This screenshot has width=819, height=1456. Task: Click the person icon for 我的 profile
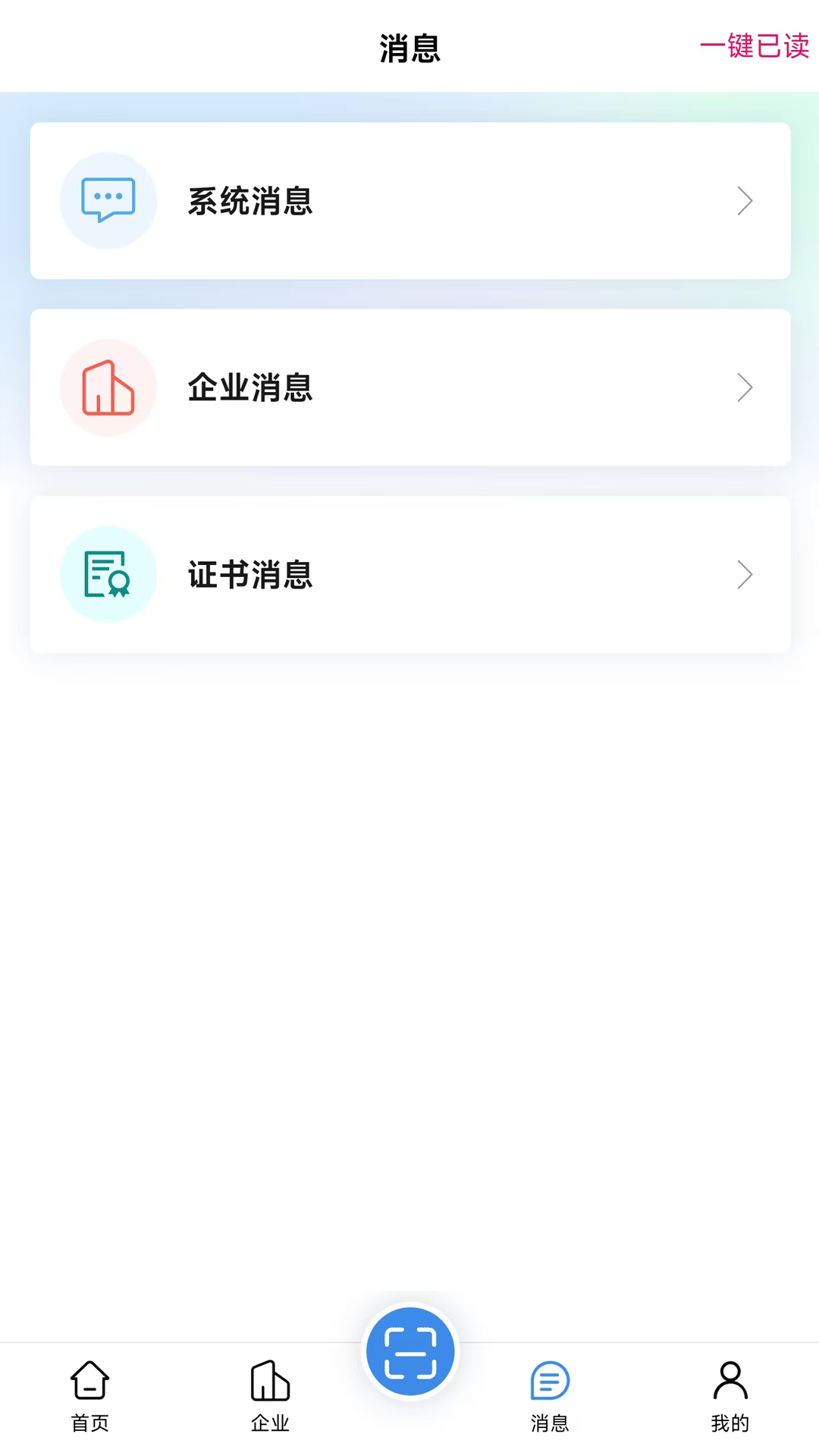coord(730,1382)
